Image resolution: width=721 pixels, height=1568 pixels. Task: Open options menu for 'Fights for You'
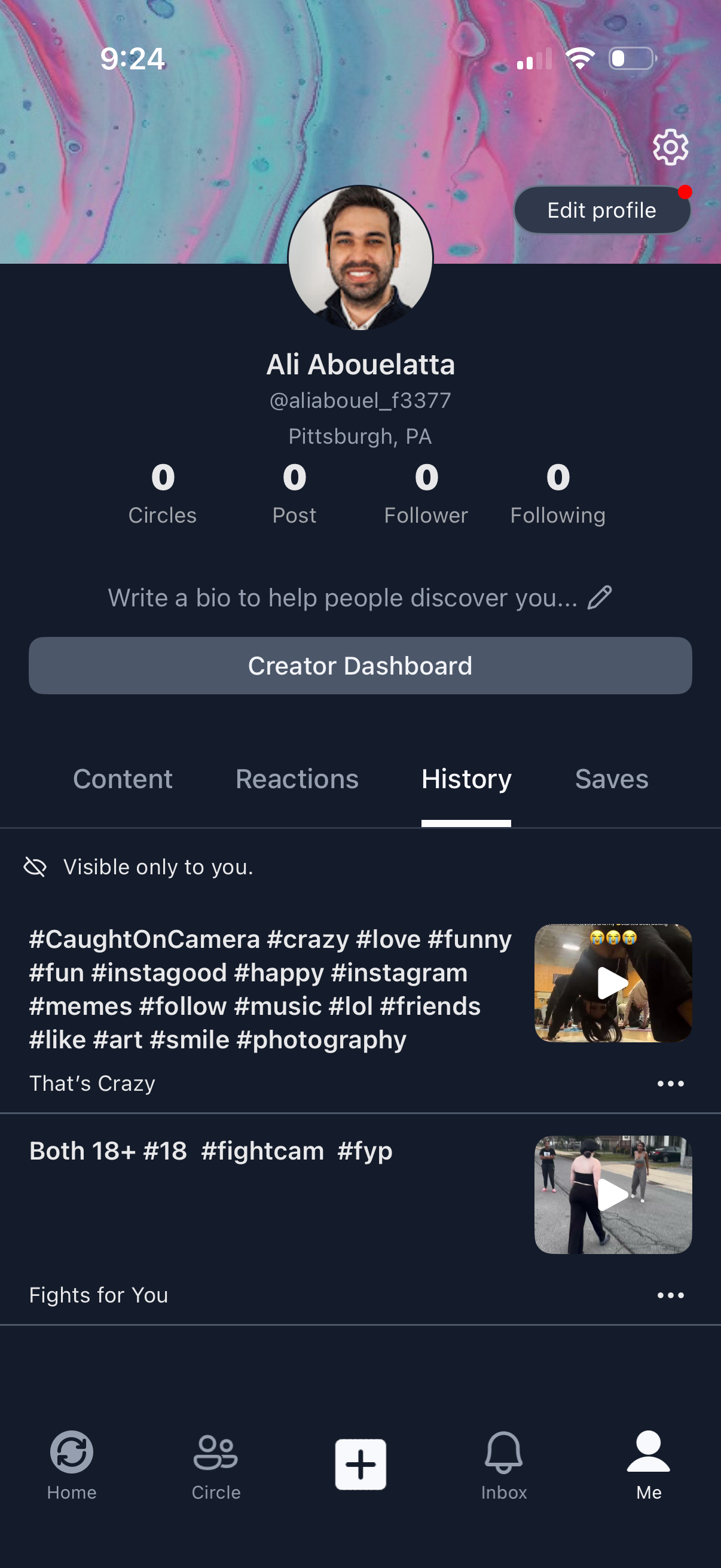670,1295
